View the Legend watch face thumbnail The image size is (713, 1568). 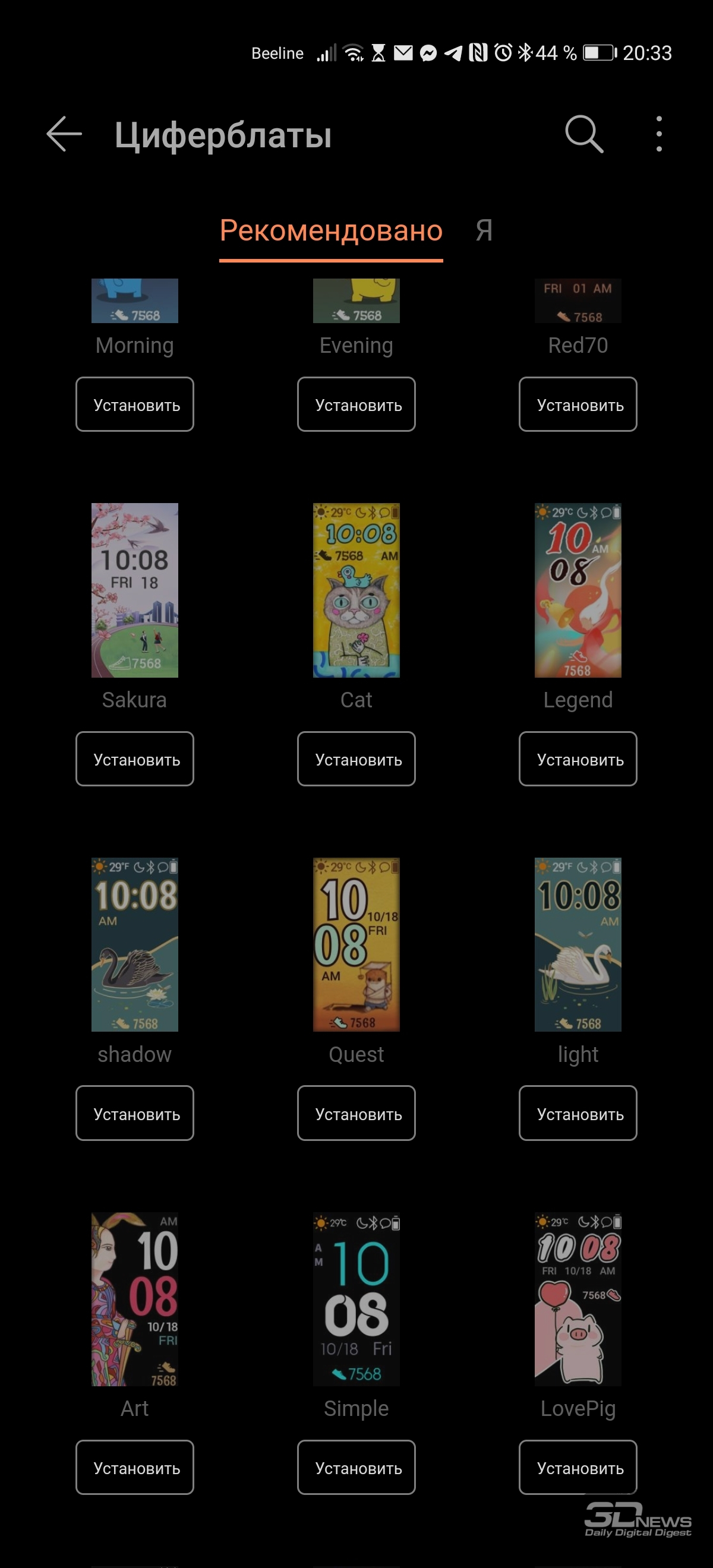click(x=578, y=590)
